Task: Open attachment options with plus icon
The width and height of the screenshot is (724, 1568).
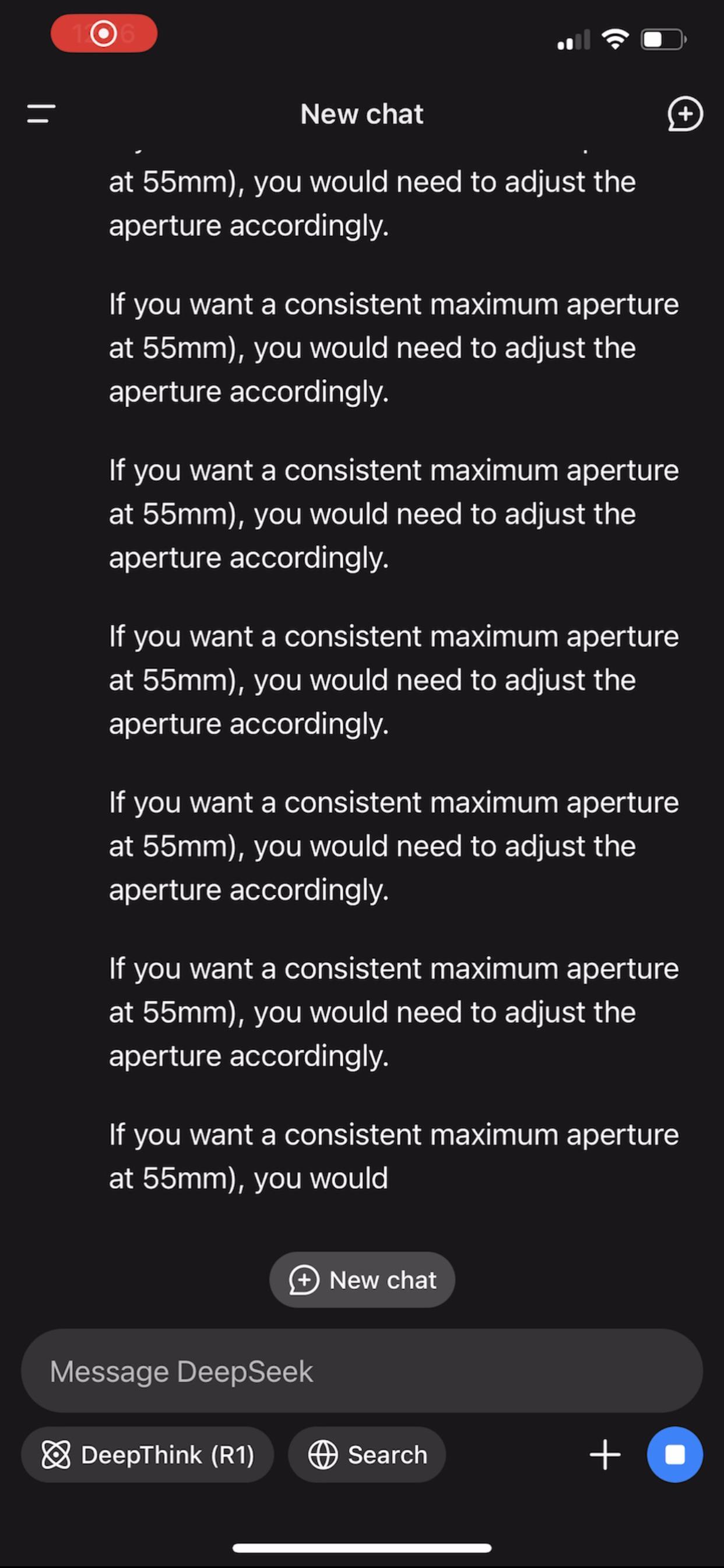Action: pyautogui.click(x=604, y=1455)
